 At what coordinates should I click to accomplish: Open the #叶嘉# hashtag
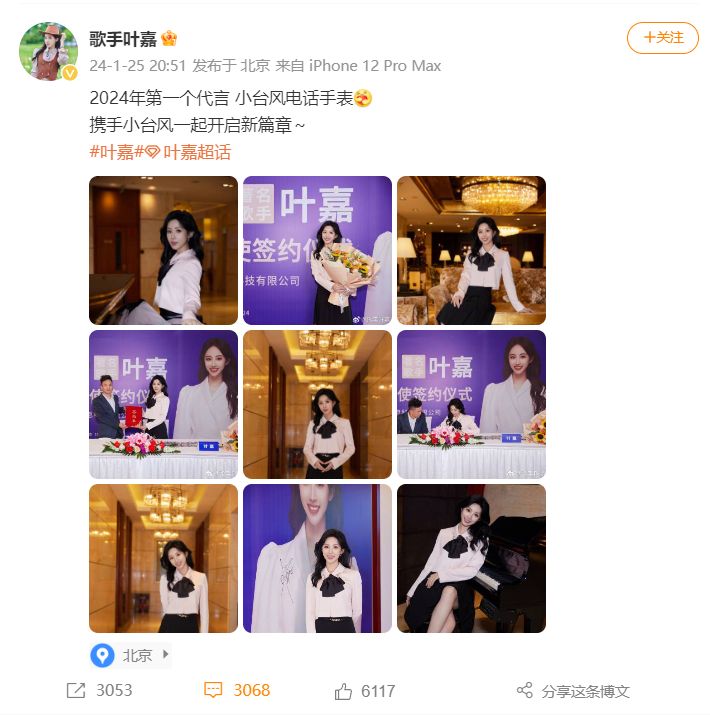coord(112,152)
